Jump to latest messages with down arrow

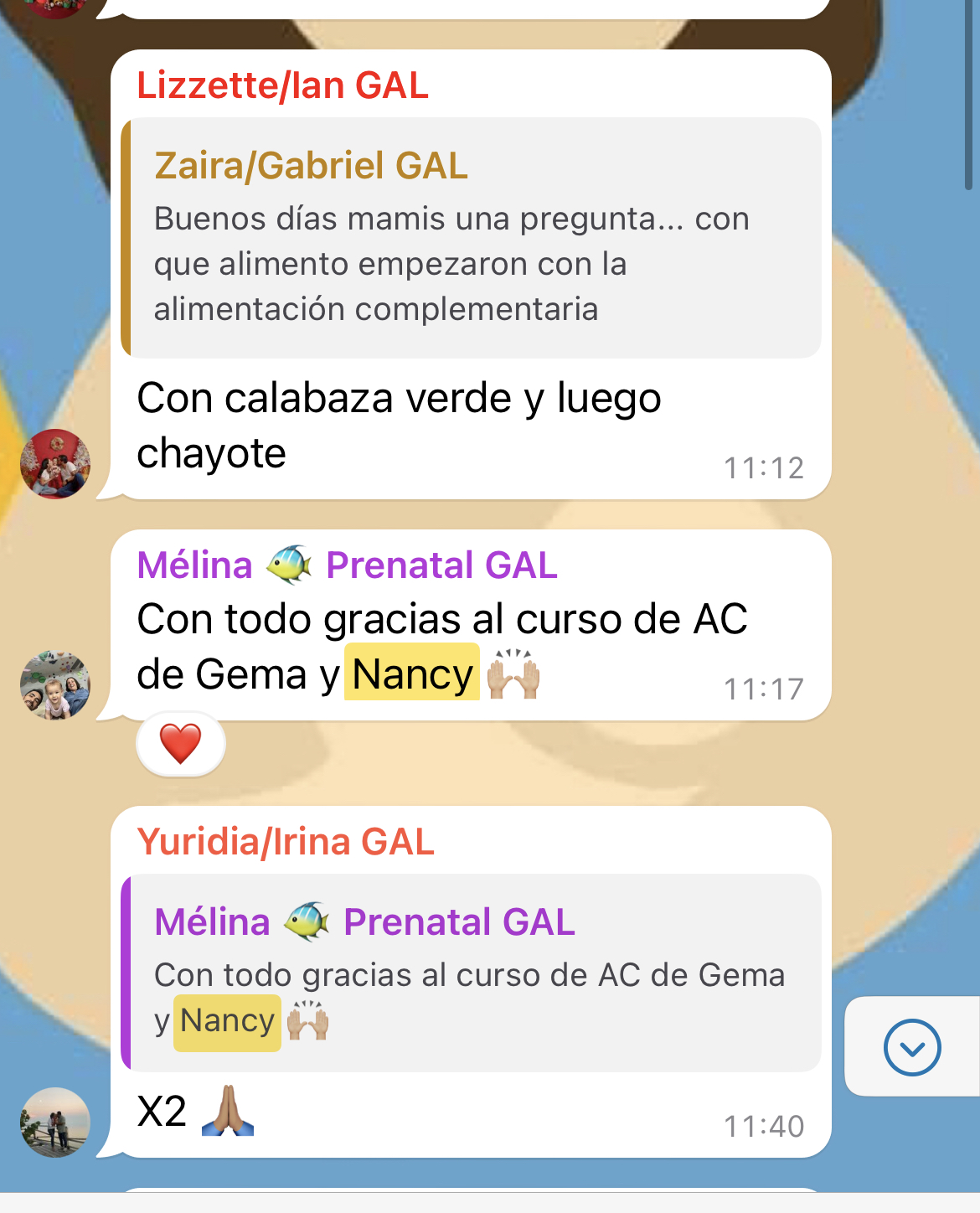coord(912,1047)
